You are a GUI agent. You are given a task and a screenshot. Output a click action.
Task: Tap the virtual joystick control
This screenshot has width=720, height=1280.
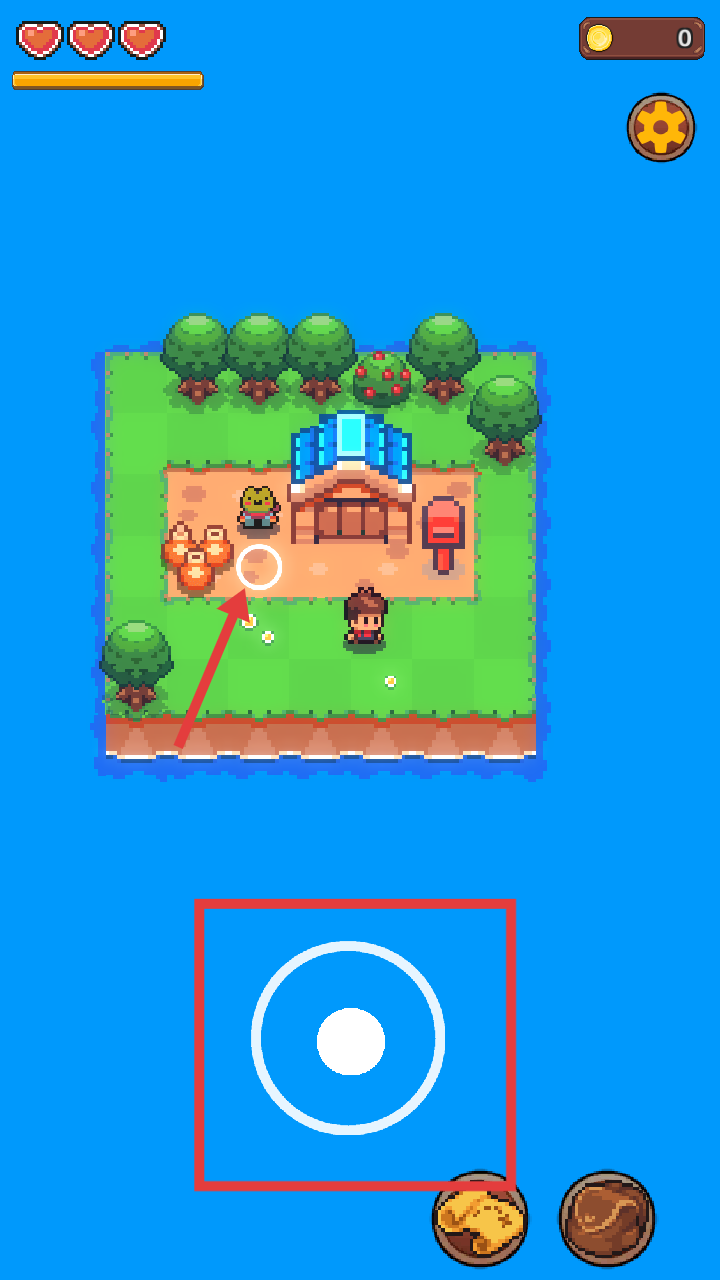pyautogui.click(x=350, y=1041)
